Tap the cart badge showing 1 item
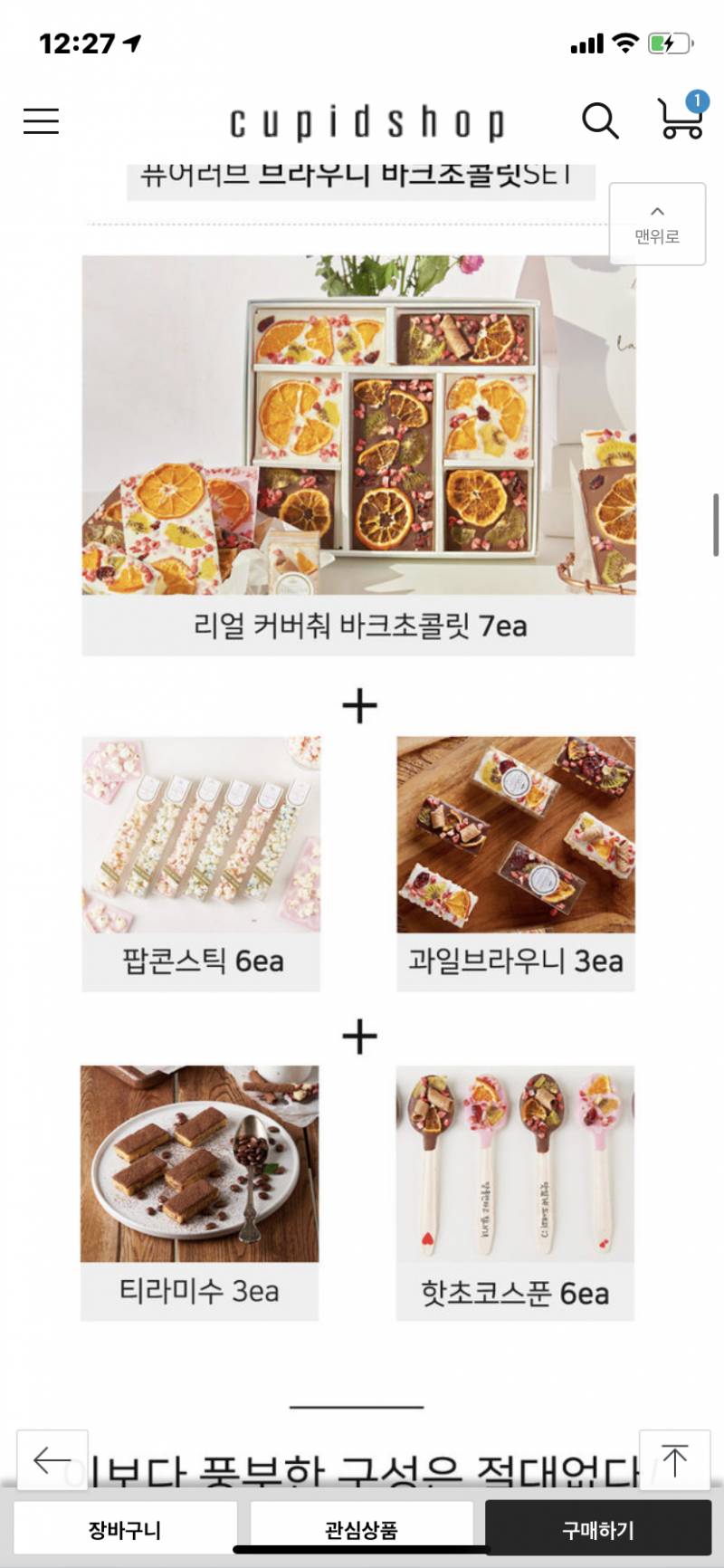This screenshot has height=1568, width=724. [x=696, y=102]
